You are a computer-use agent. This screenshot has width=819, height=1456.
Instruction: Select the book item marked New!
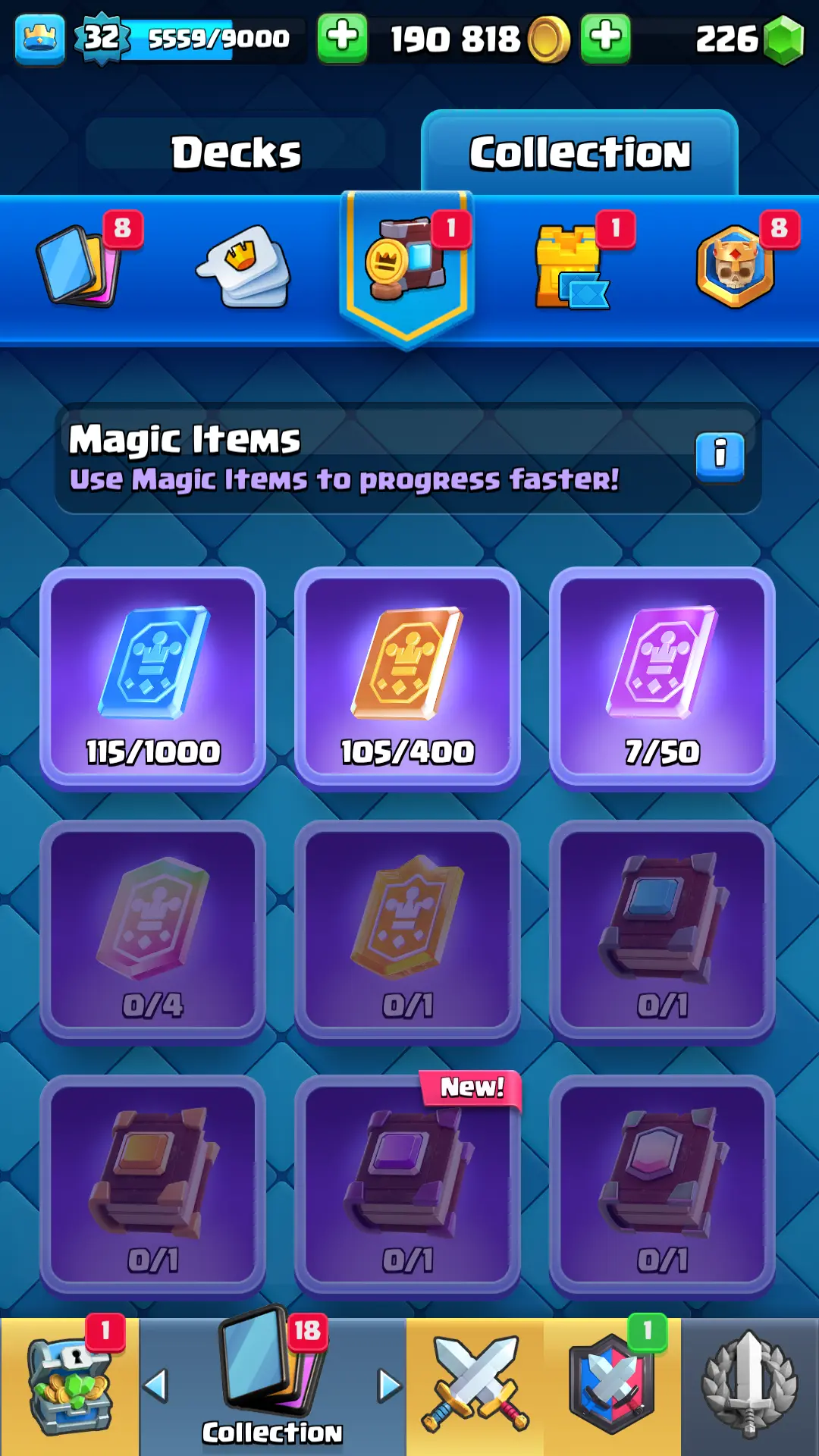pos(407,1185)
